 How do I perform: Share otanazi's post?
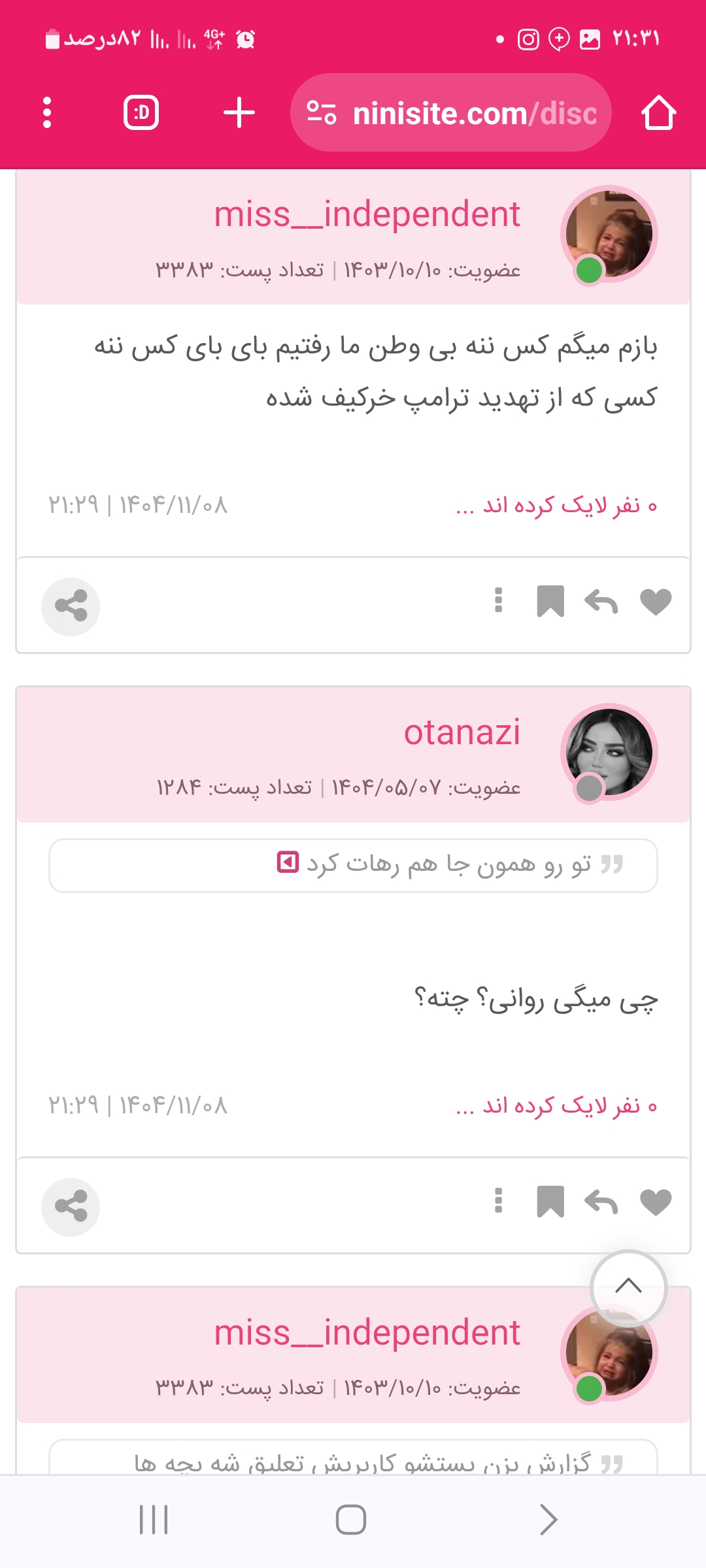(x=71, y=1207)
